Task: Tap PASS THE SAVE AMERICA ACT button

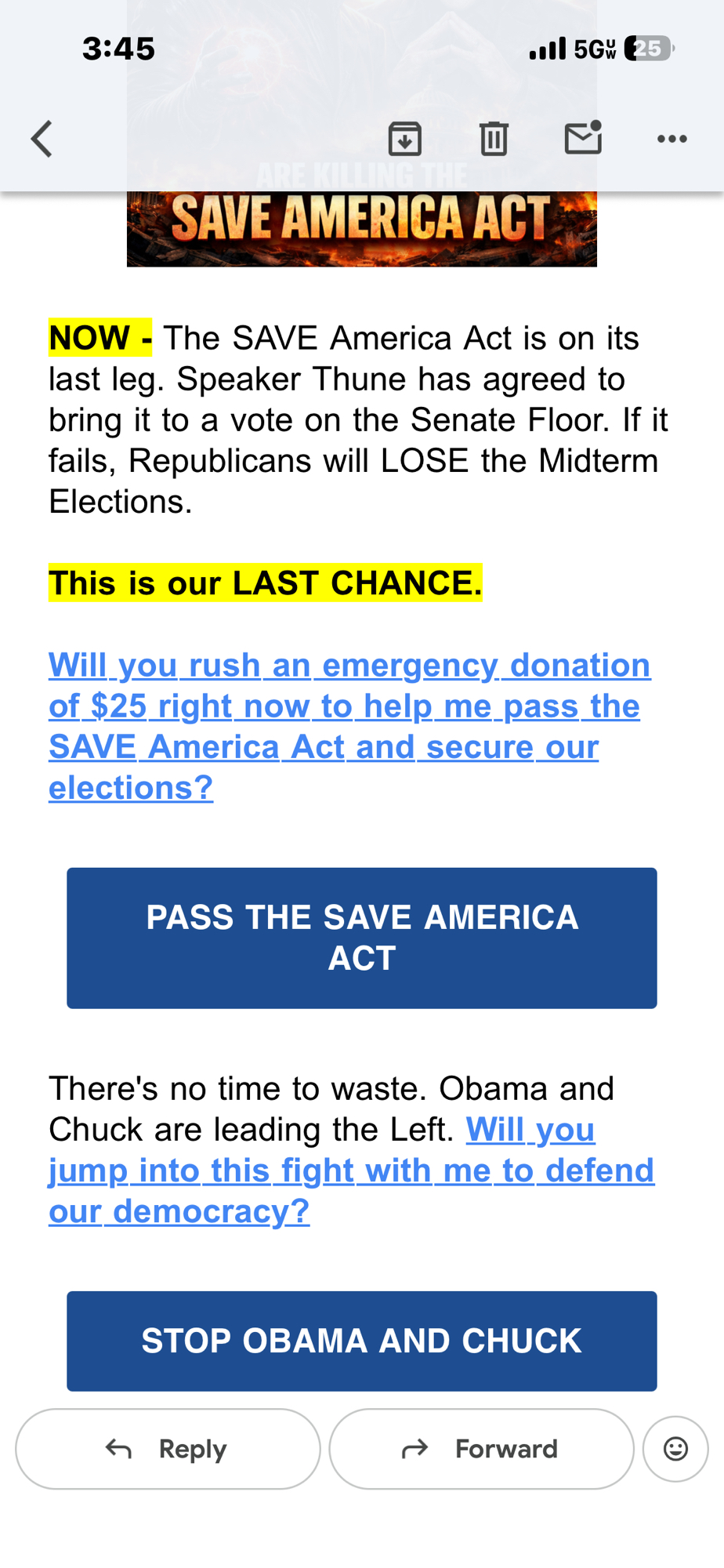Action: pos(361,938)
